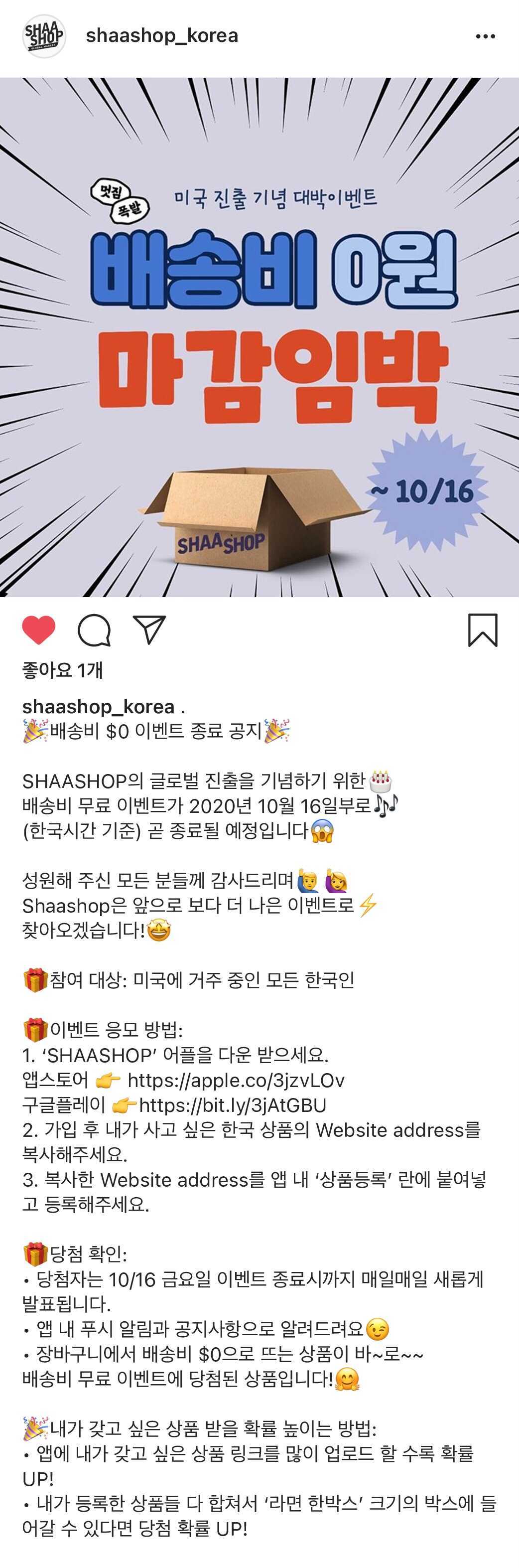Open comments with the speech bubble icon

94,629
